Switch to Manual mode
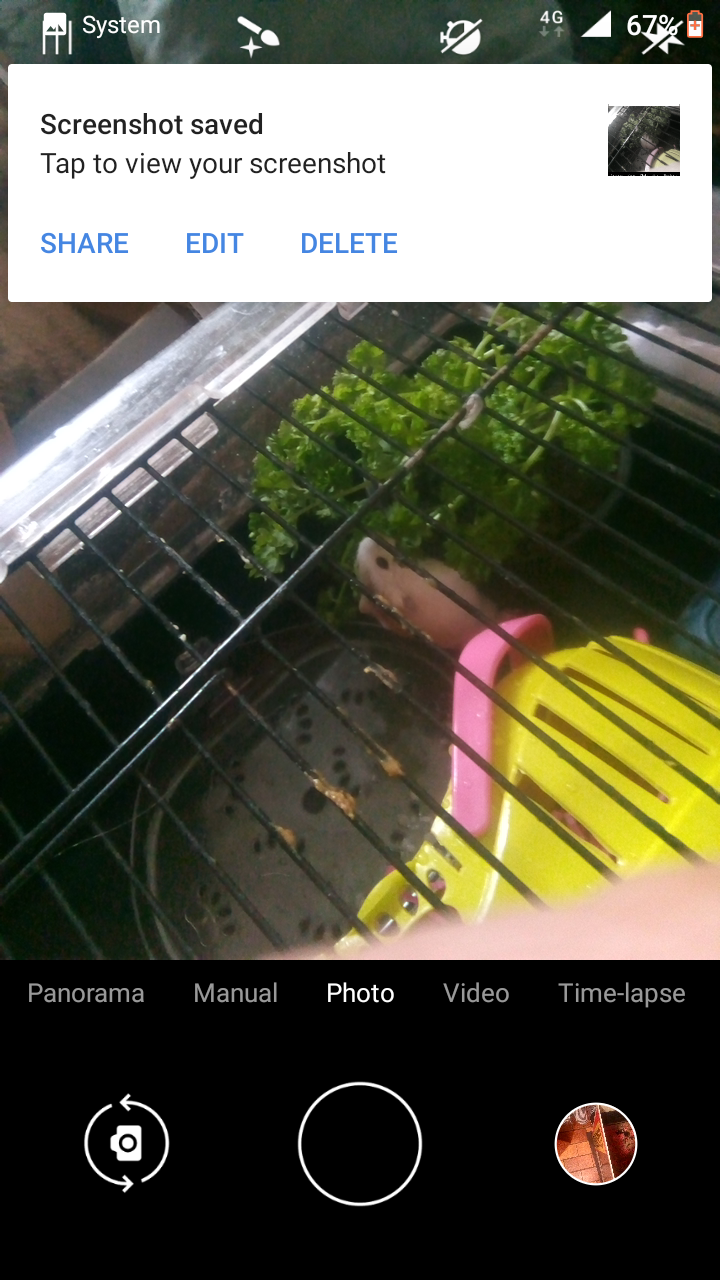 pyautogui.click(x=235, y=993)
